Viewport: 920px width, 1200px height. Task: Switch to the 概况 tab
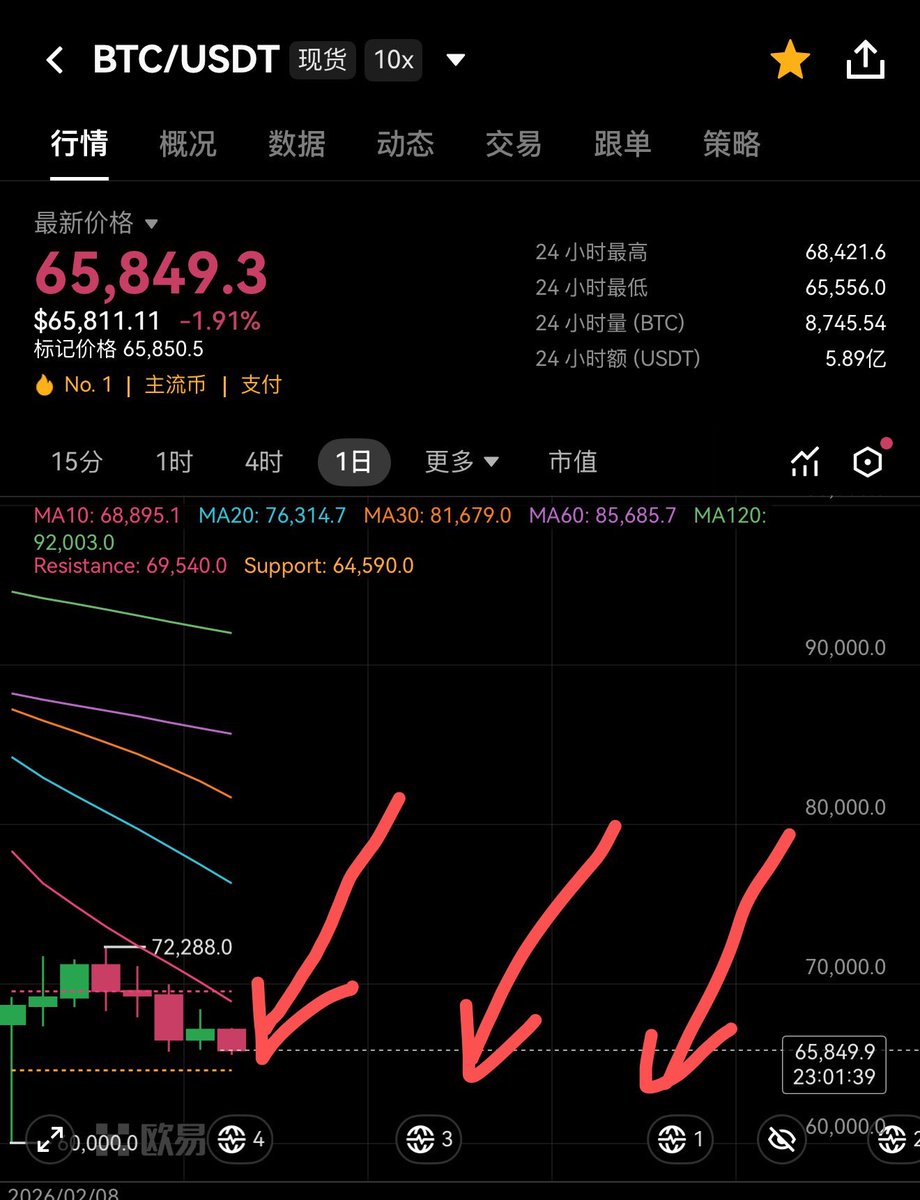[188, 144]
